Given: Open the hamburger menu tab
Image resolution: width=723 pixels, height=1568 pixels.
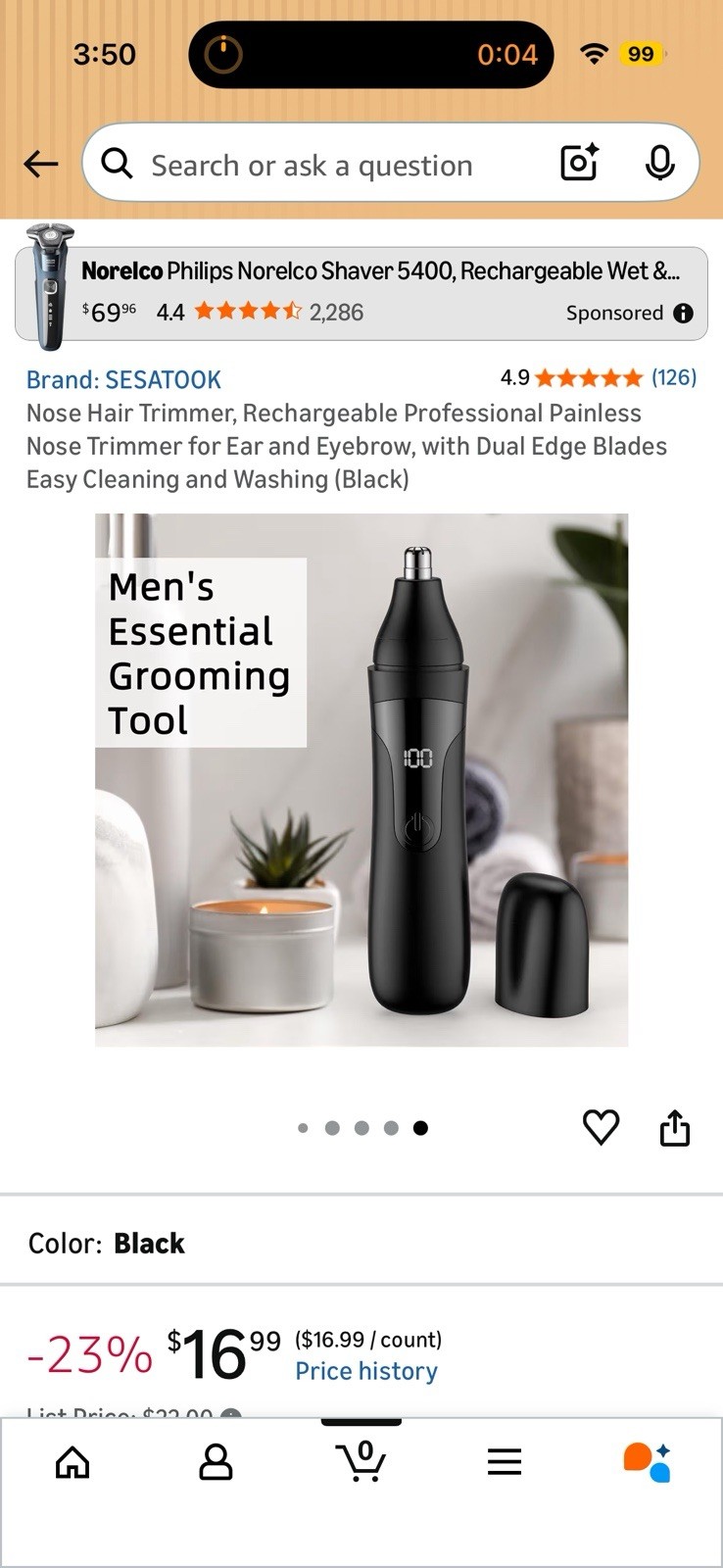Looking at the screenshot, I should click(x=505, y=1462).
